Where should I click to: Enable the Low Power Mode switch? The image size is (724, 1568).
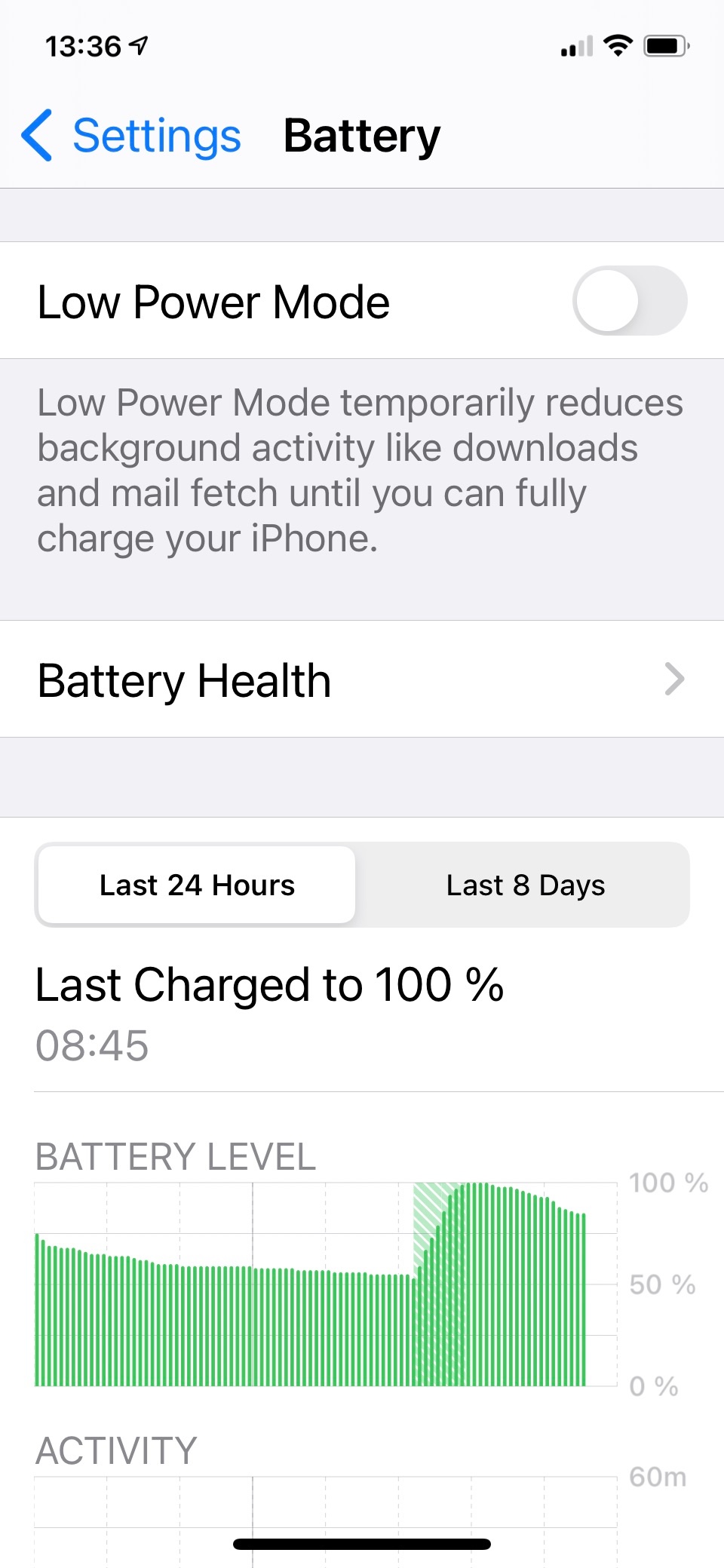630,300
